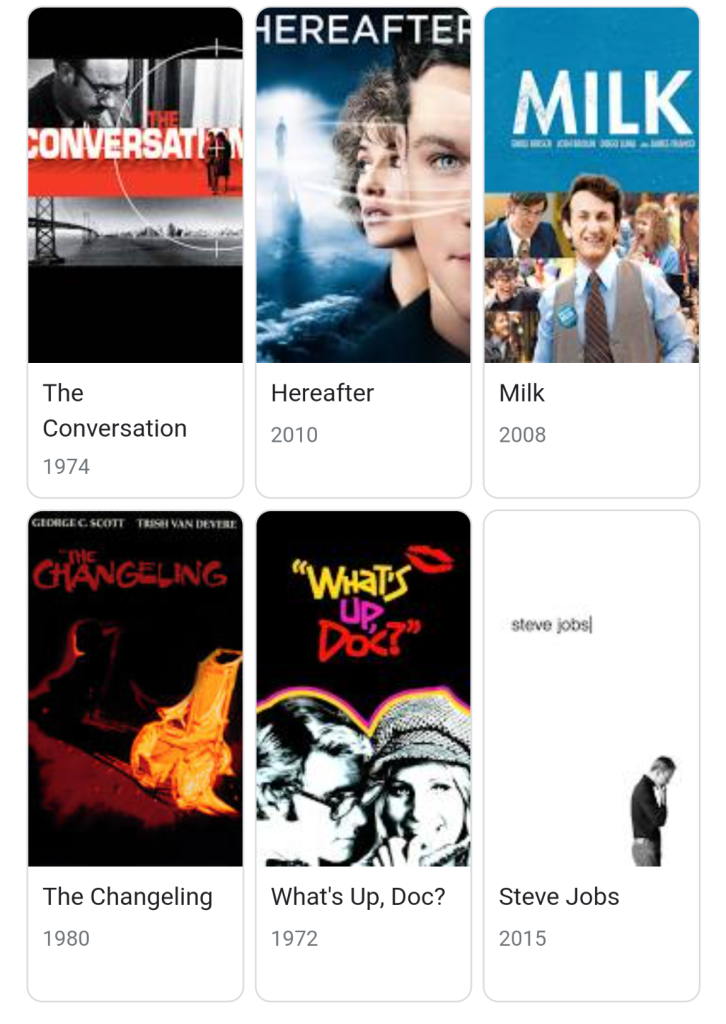Open the What's Up, Doc? card
726x1024 pixels.
363,755
